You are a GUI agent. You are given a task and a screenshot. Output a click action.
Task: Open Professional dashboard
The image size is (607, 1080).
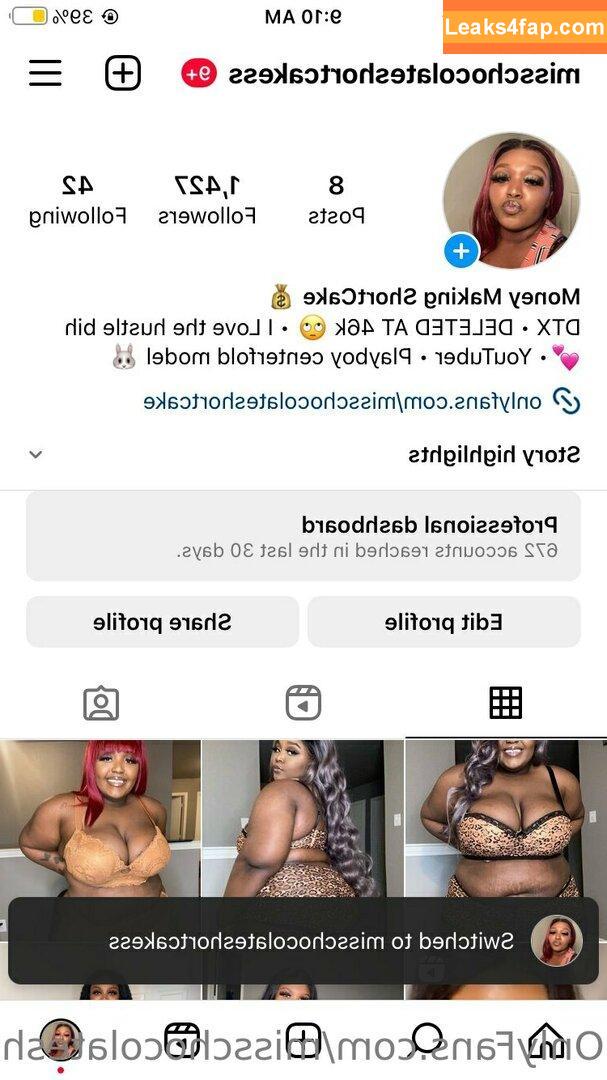coord(303,537)
